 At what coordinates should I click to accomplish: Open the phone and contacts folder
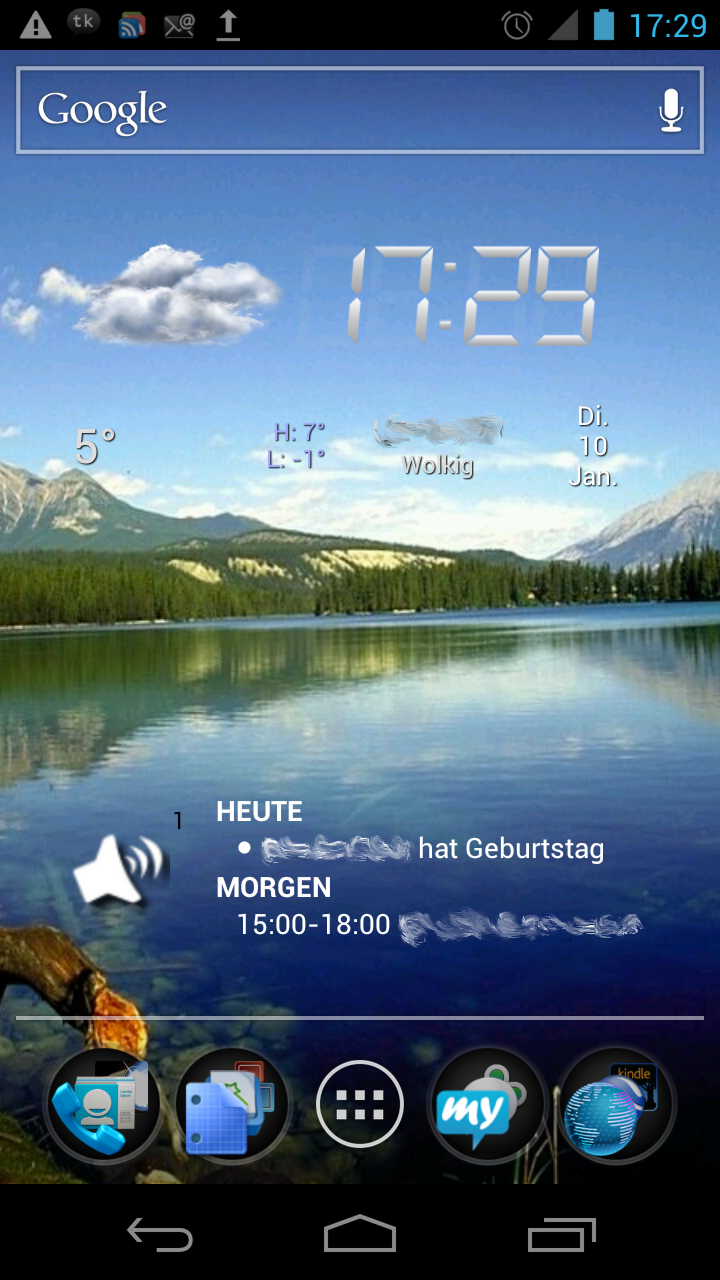(103, 1105)
